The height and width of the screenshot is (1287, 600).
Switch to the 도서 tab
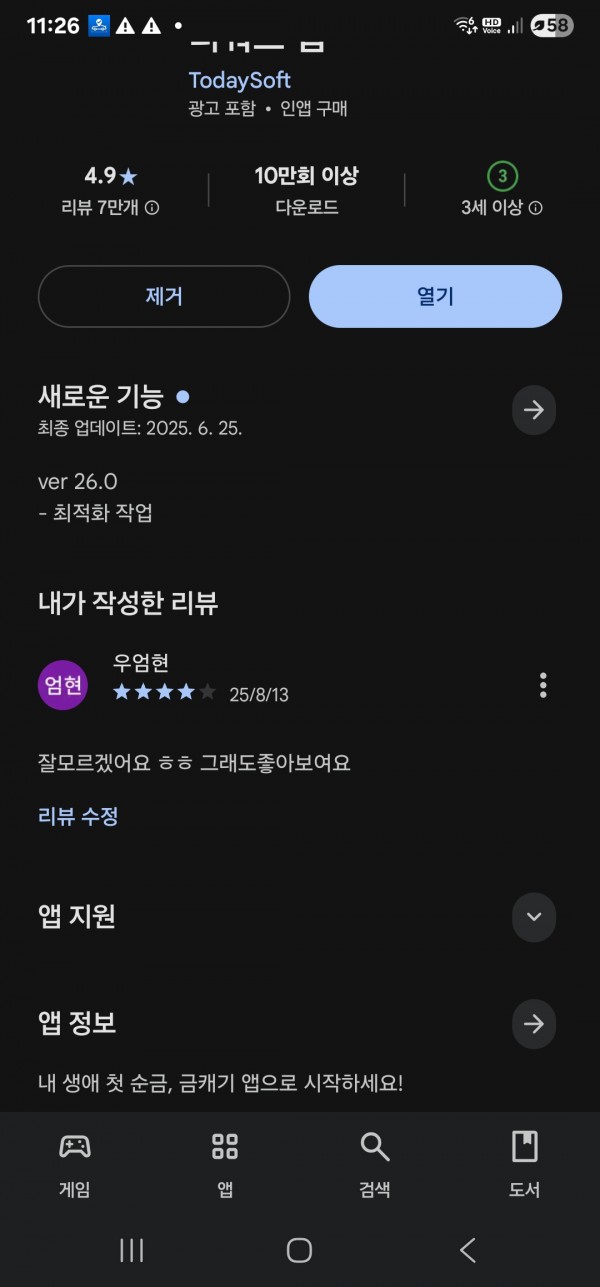click(525, 1164)
